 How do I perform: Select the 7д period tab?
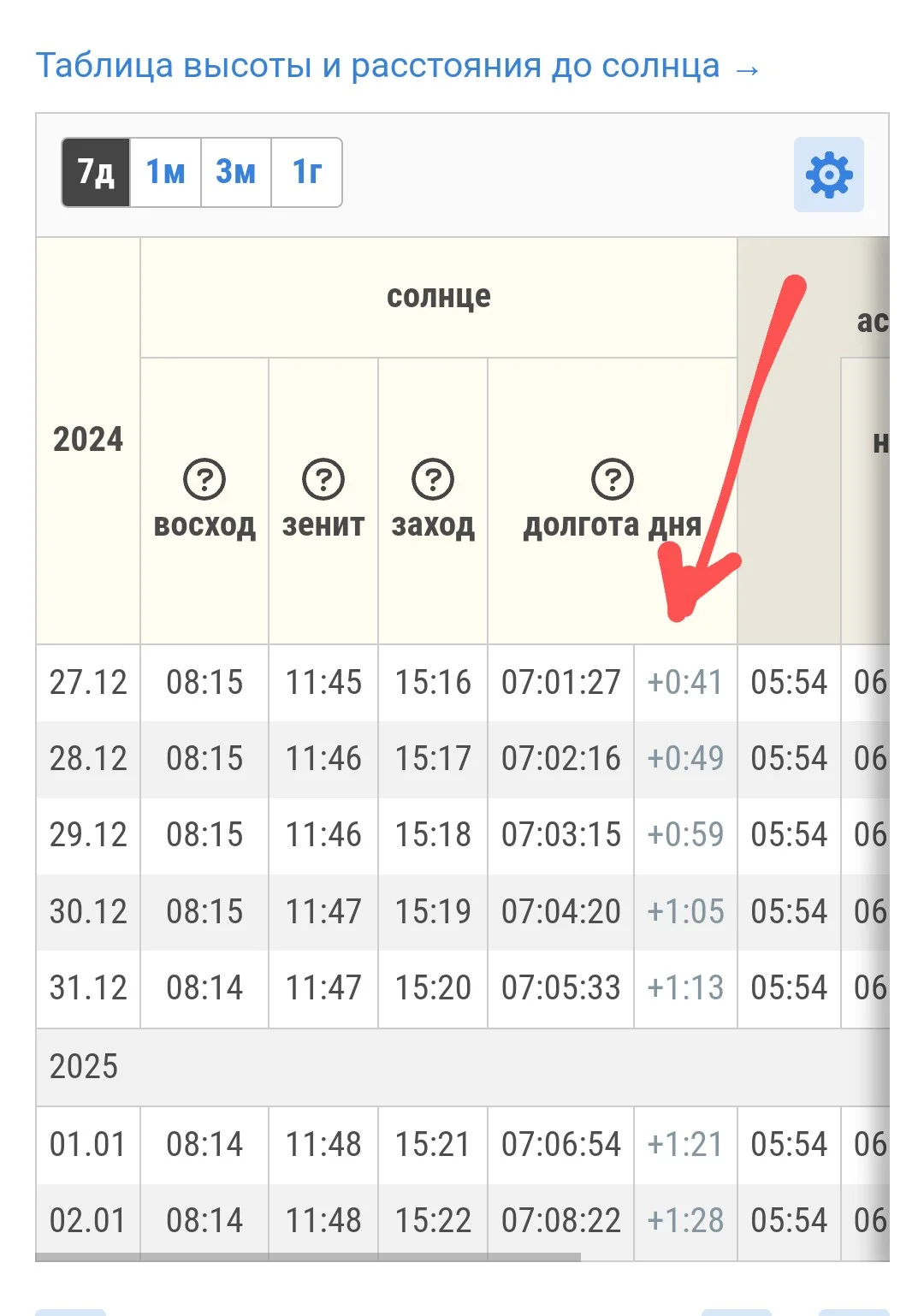(x=96, y=172)
